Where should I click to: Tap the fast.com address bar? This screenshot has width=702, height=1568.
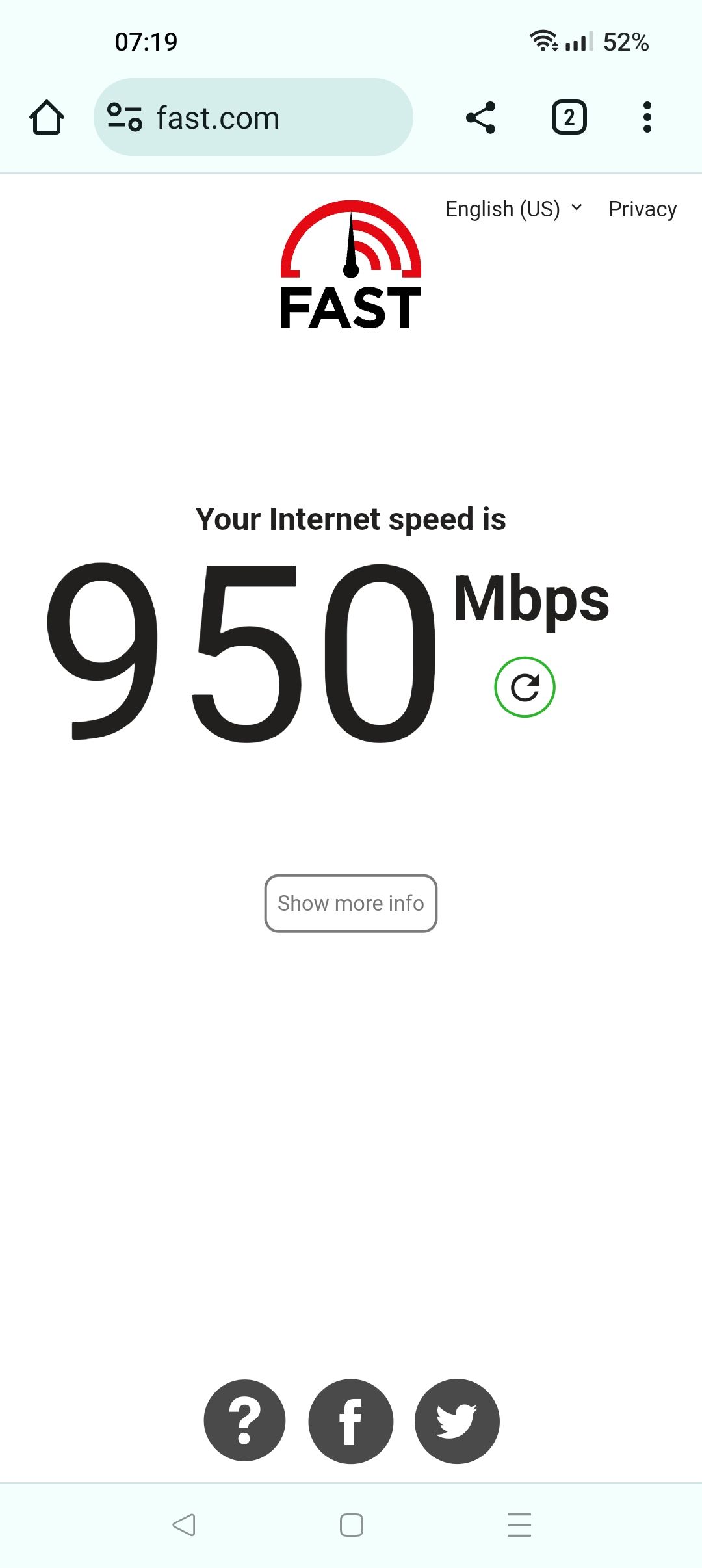(x=253, y=118)
